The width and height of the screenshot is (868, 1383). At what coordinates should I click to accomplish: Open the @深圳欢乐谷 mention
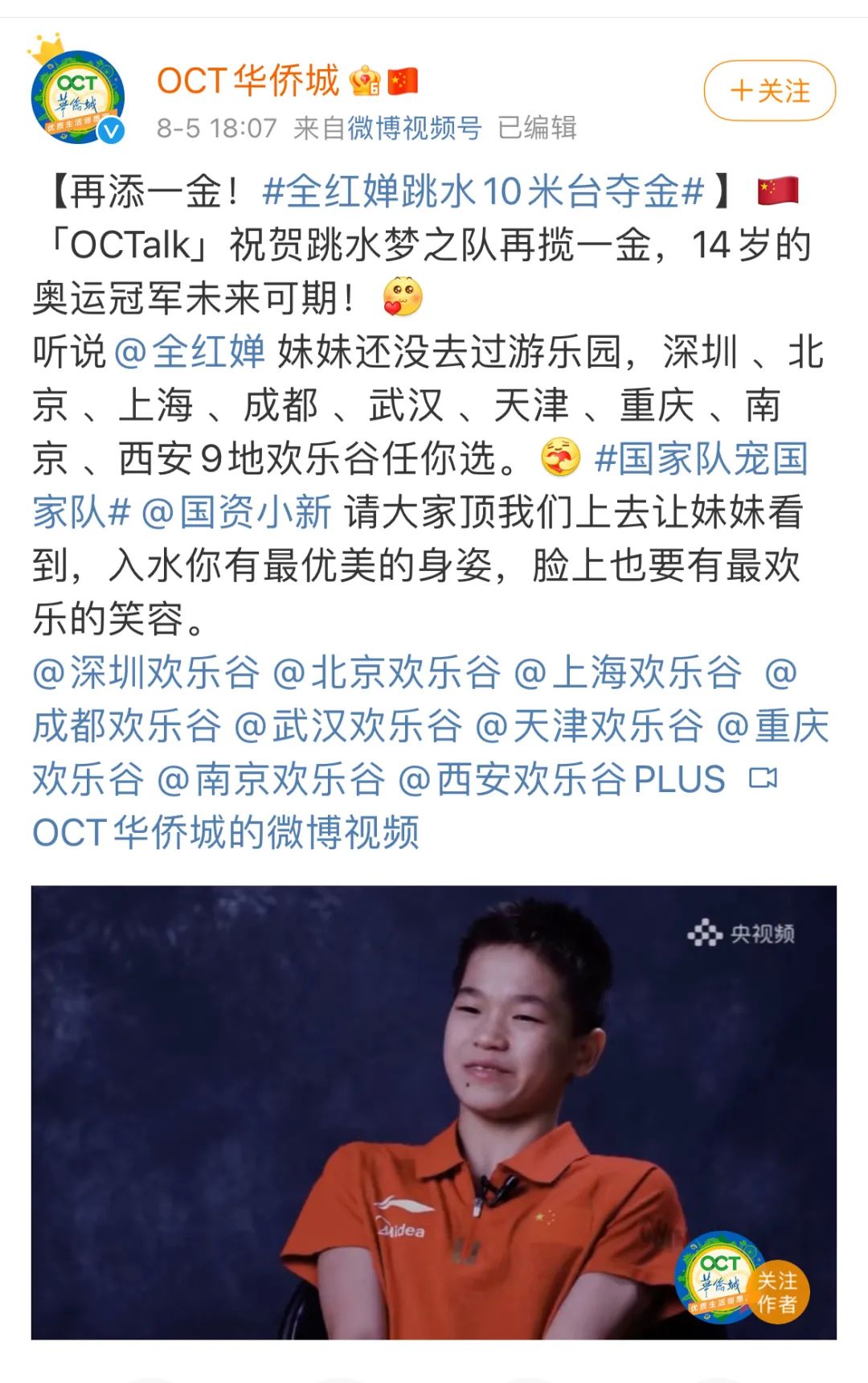pyautogui.click(x=145, y=672)
